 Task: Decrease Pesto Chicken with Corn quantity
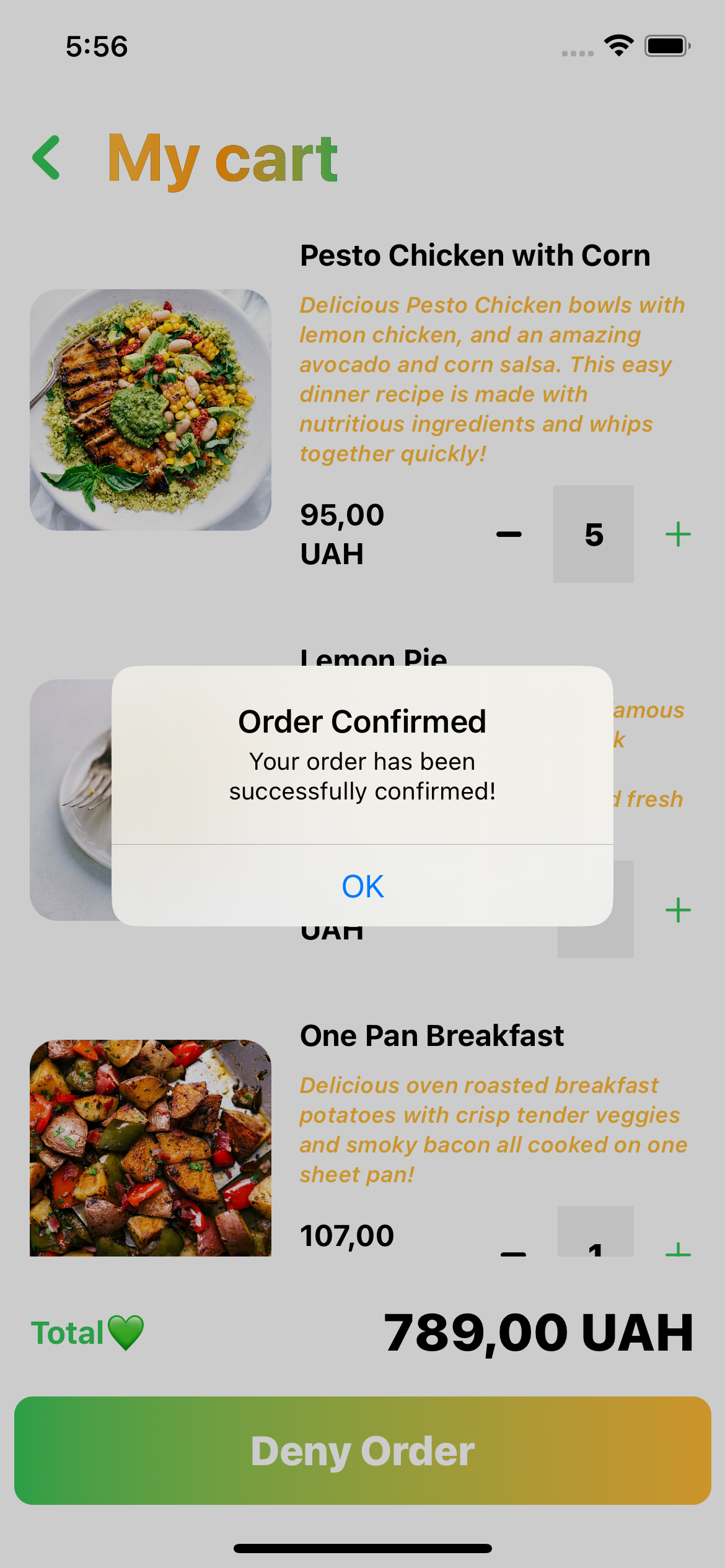pos(509,534)
